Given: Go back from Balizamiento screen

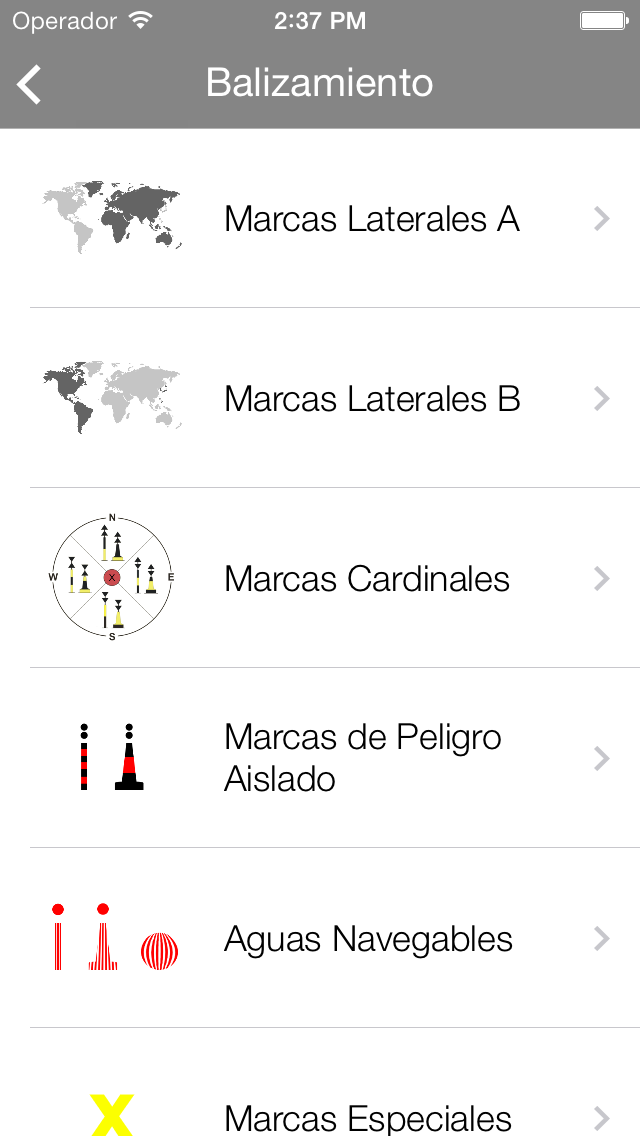Looking at the screenshot, I should click(x=30, y=84).
